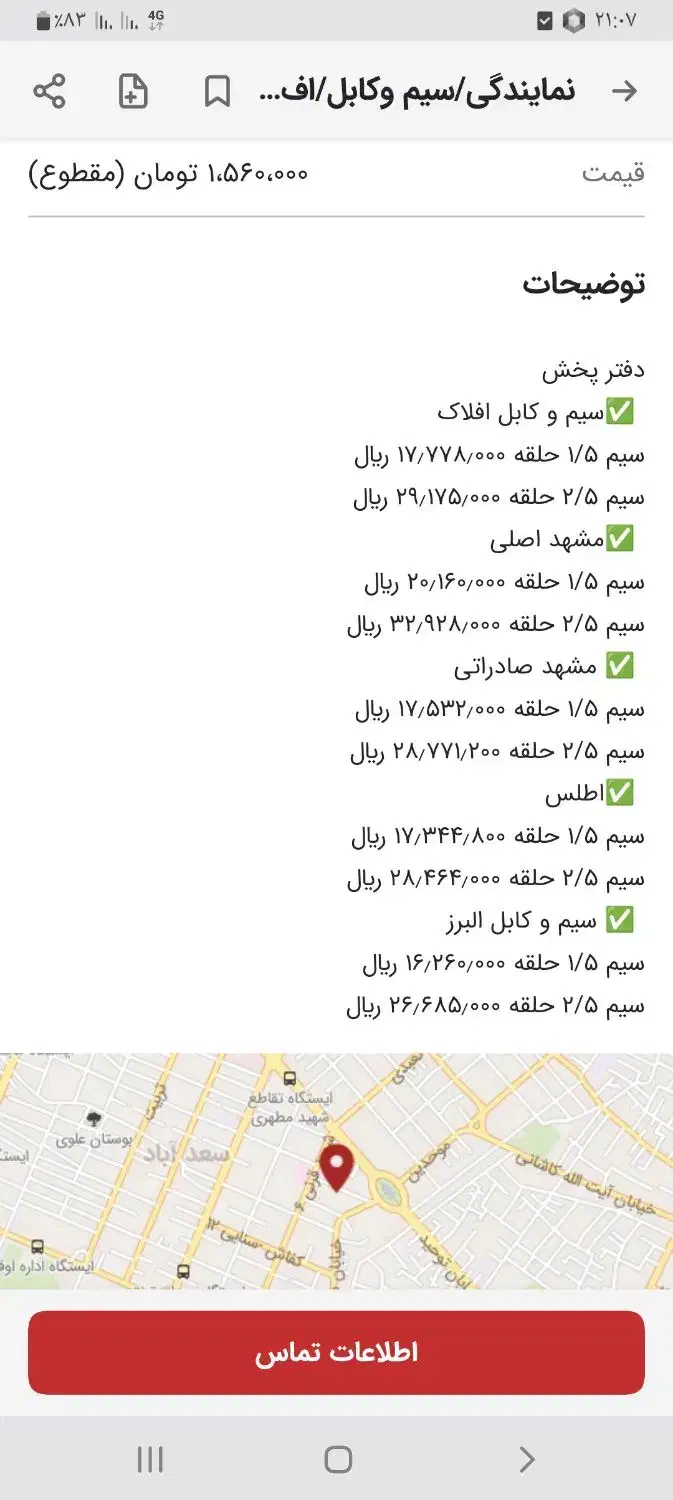Screen dimensions: 673x1500
Task: Go to the home screen
Action: coord(338,1460)
